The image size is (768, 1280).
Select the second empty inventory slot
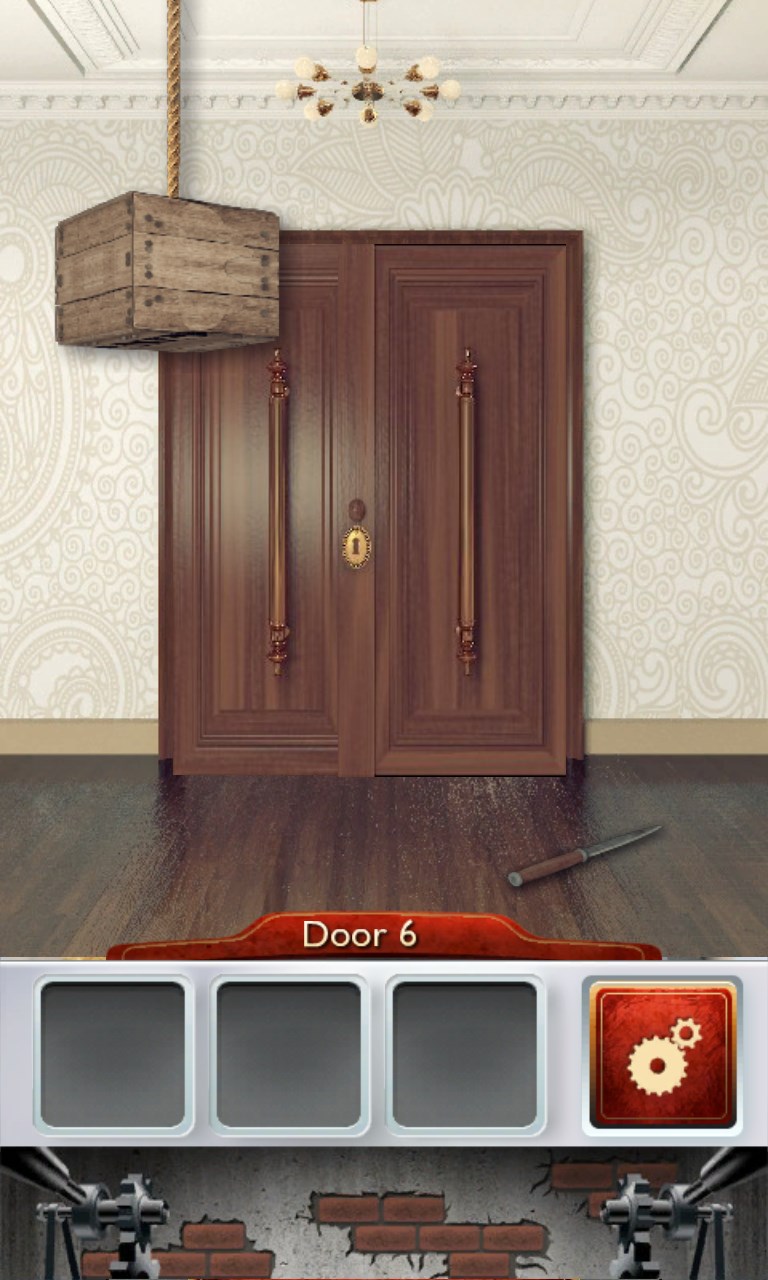[x=289, y=1055]
